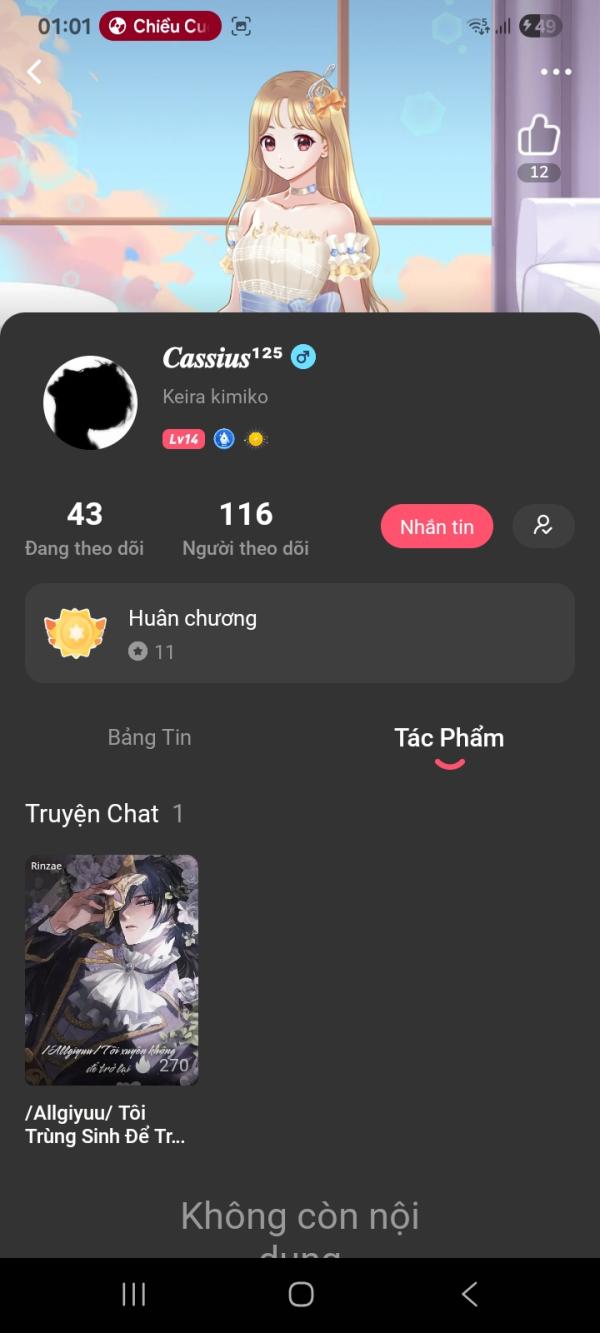Like this profile with the thumbs-up
This screenshot has width=600, height=1333.
539,136
